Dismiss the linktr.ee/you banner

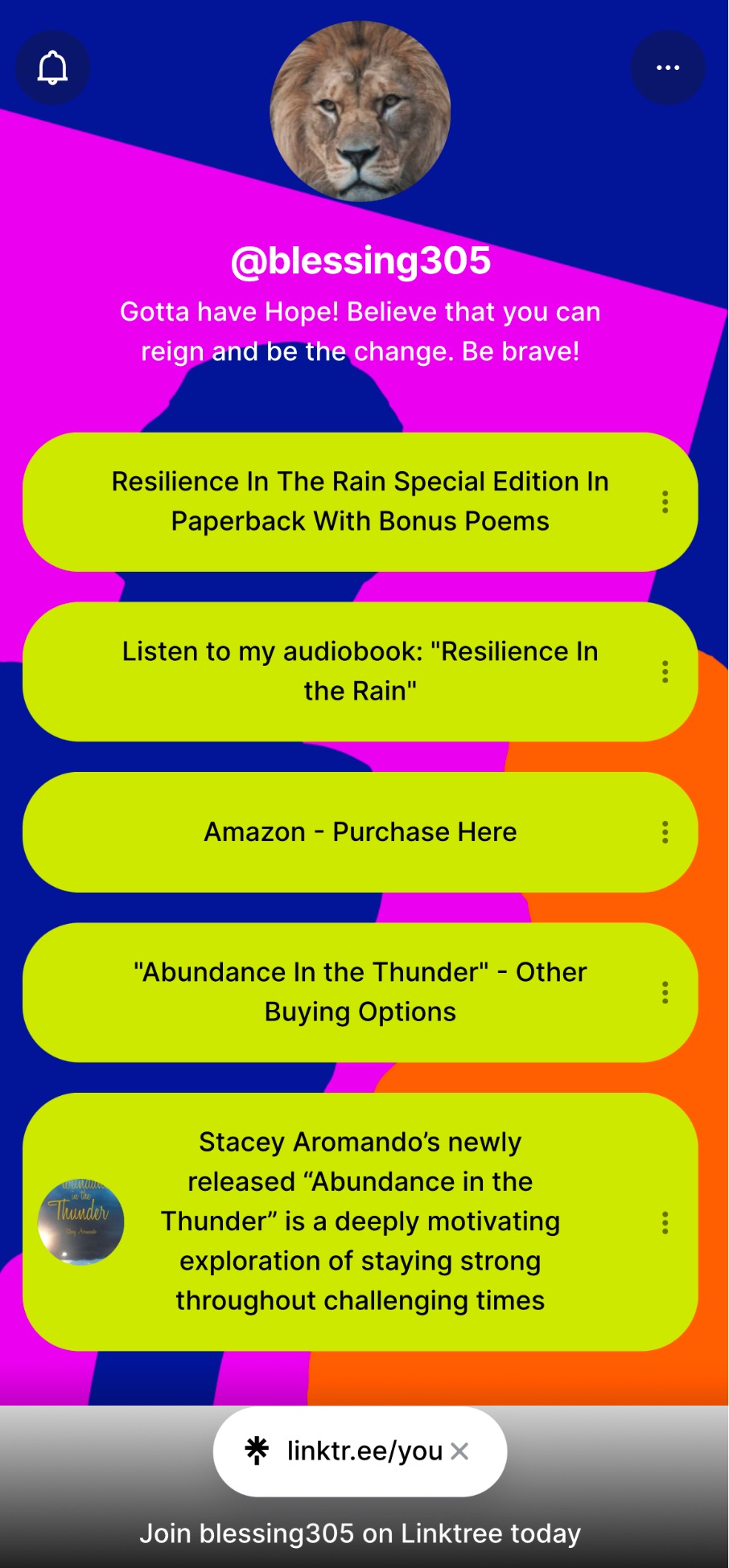[x=459, y=1451]
